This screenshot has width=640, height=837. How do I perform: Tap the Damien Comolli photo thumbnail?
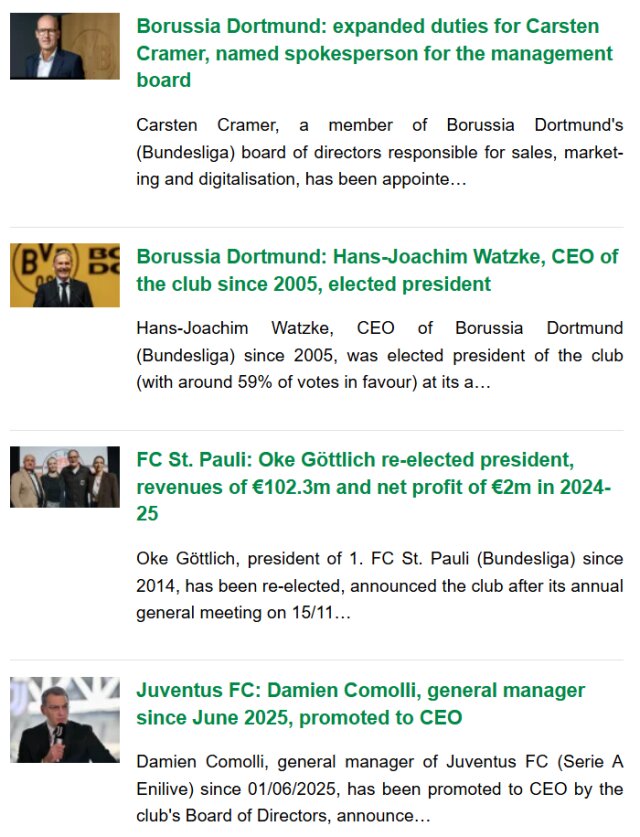pos(65,720)
